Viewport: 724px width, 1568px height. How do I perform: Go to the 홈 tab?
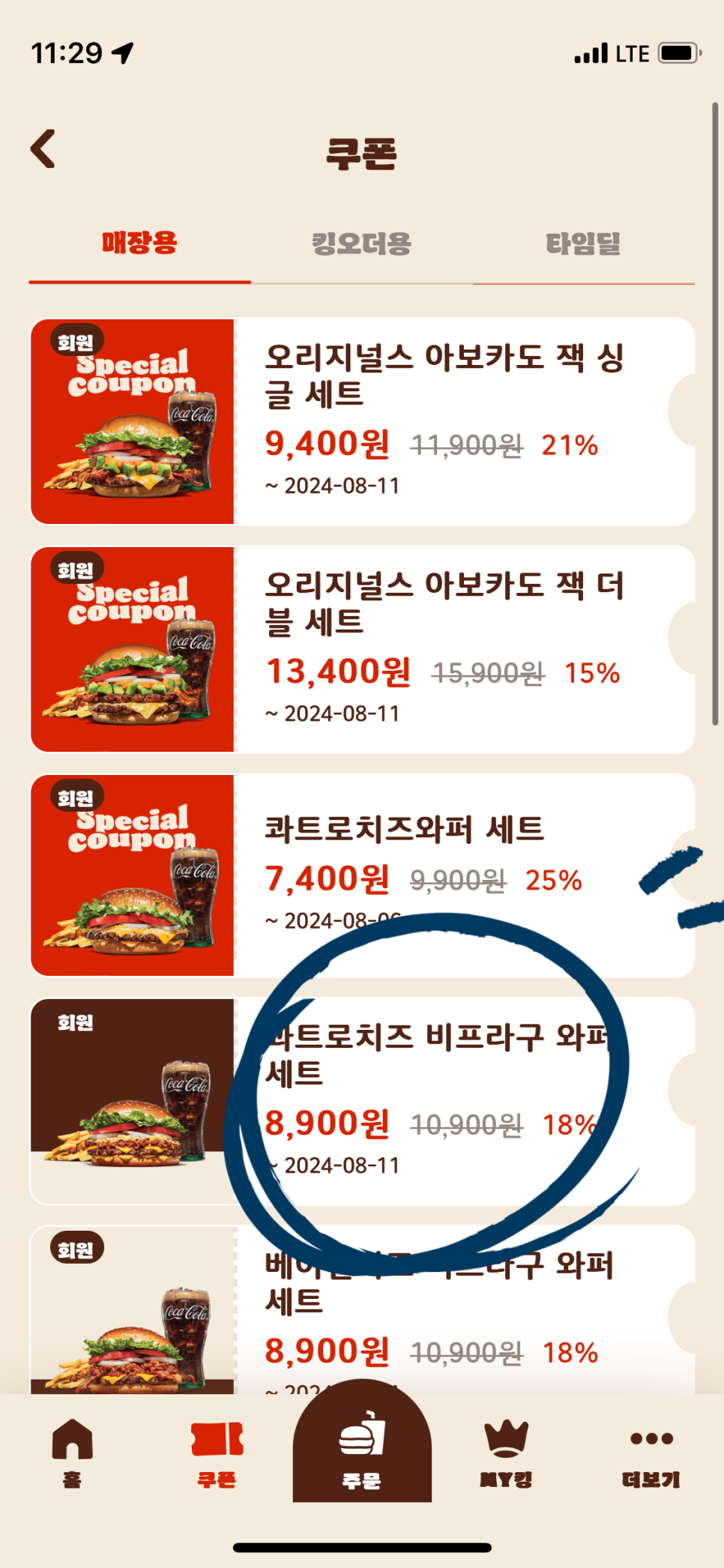(72, 1453)
